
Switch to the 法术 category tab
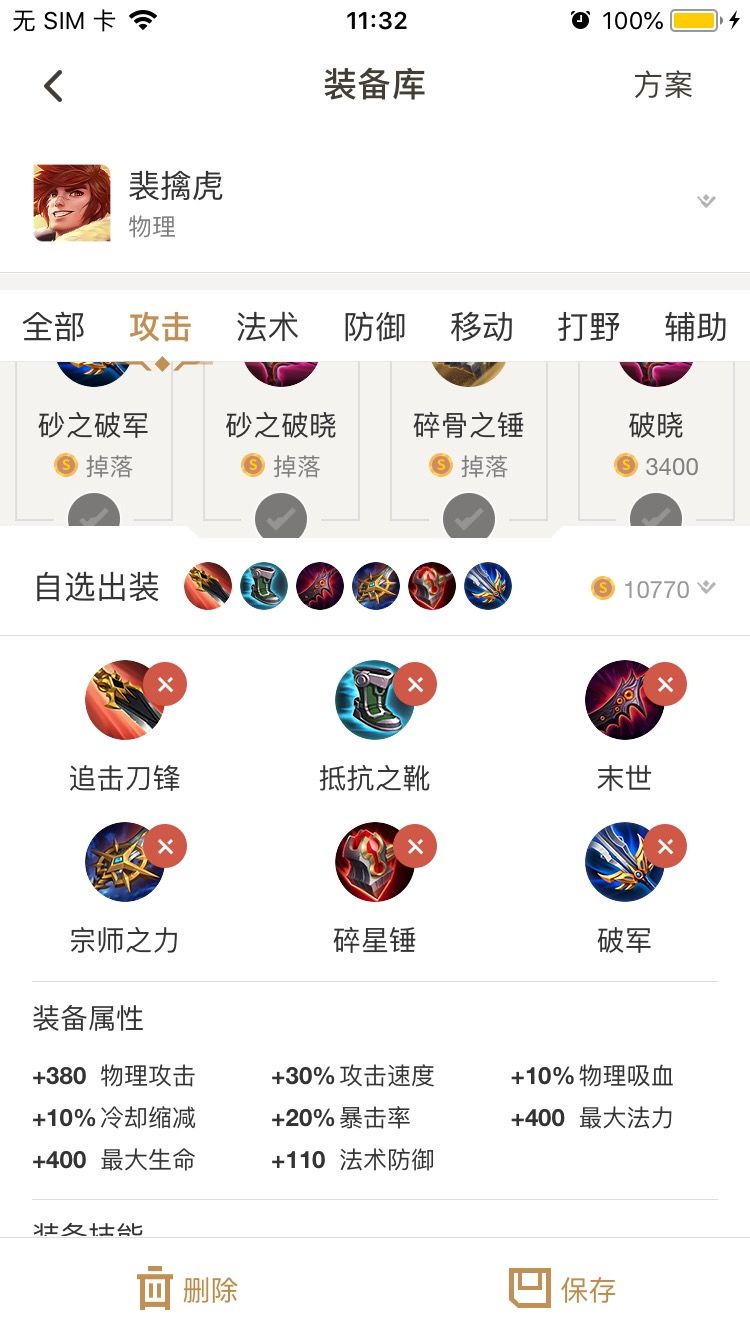click(x=266, y=327)
